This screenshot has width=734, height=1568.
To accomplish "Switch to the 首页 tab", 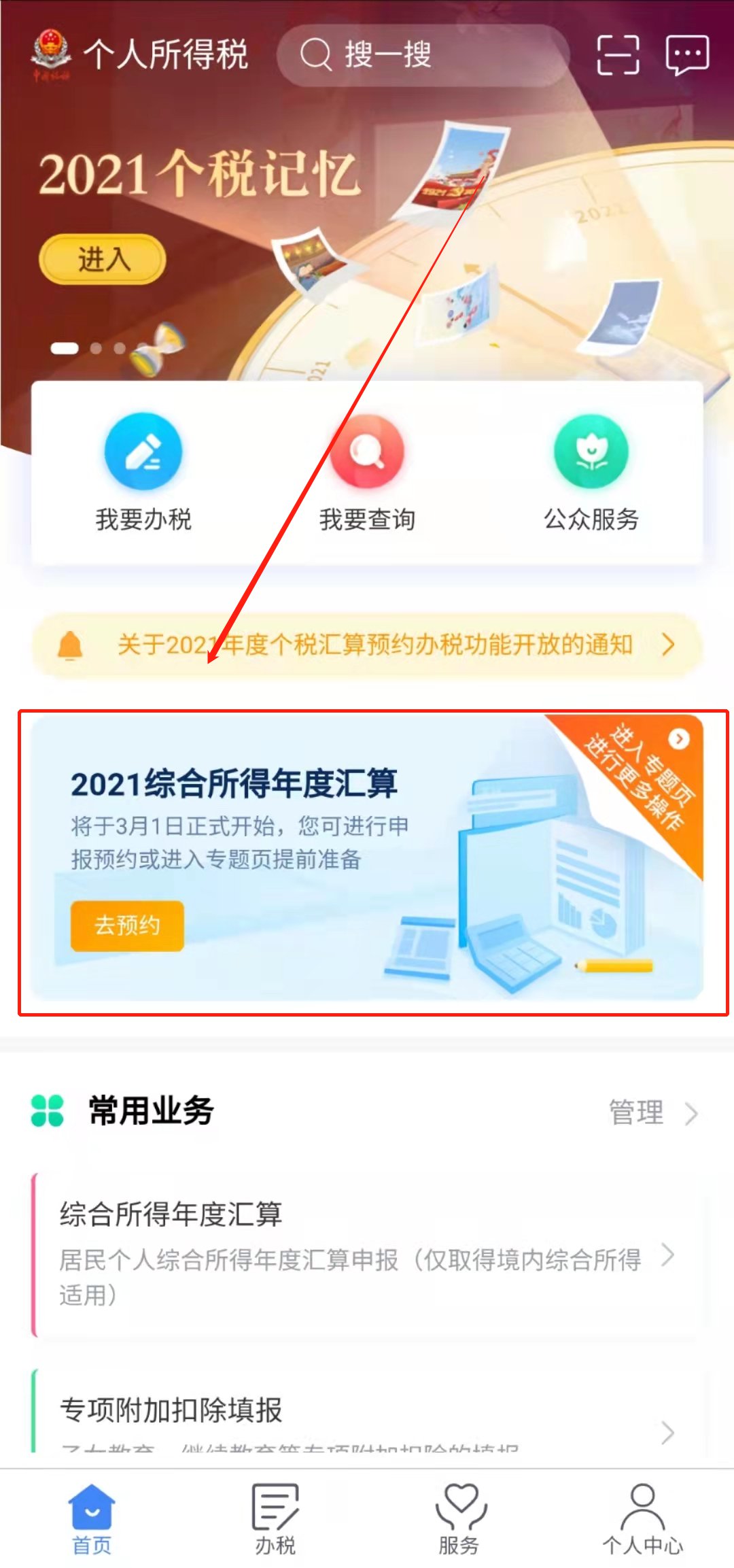I will [92, 1520].
